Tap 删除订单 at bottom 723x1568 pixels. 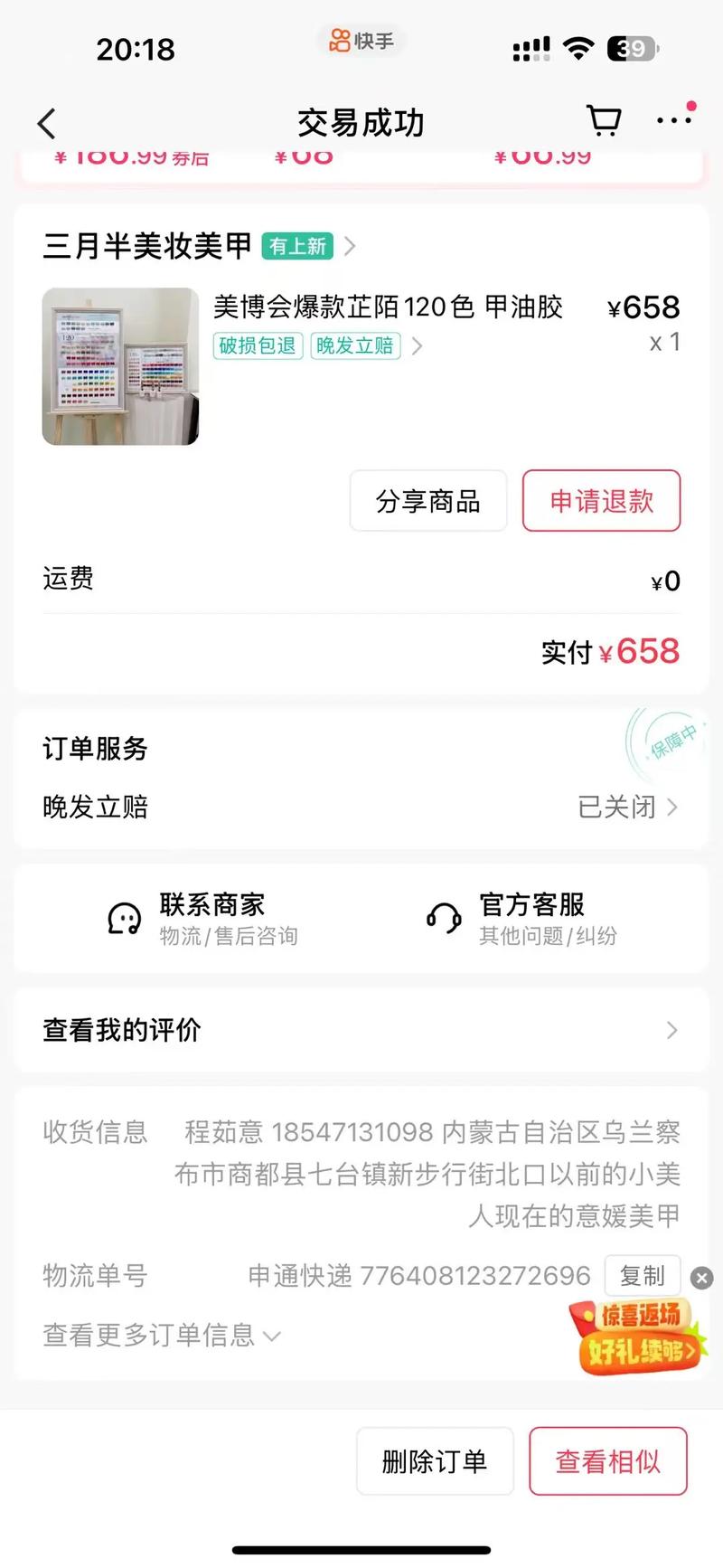coord(435,1461)
